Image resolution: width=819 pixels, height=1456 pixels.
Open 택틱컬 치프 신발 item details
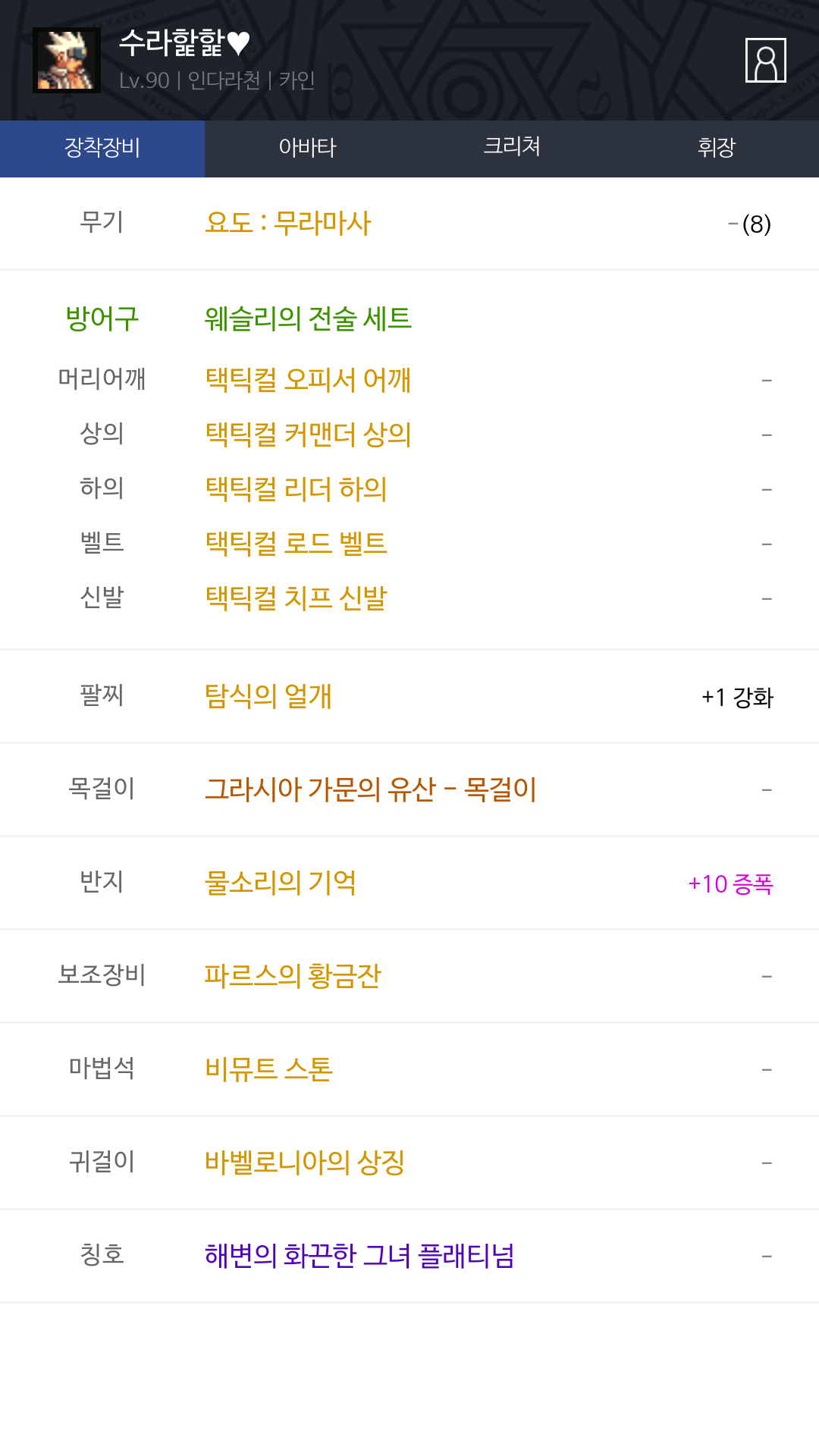(297, 598)
